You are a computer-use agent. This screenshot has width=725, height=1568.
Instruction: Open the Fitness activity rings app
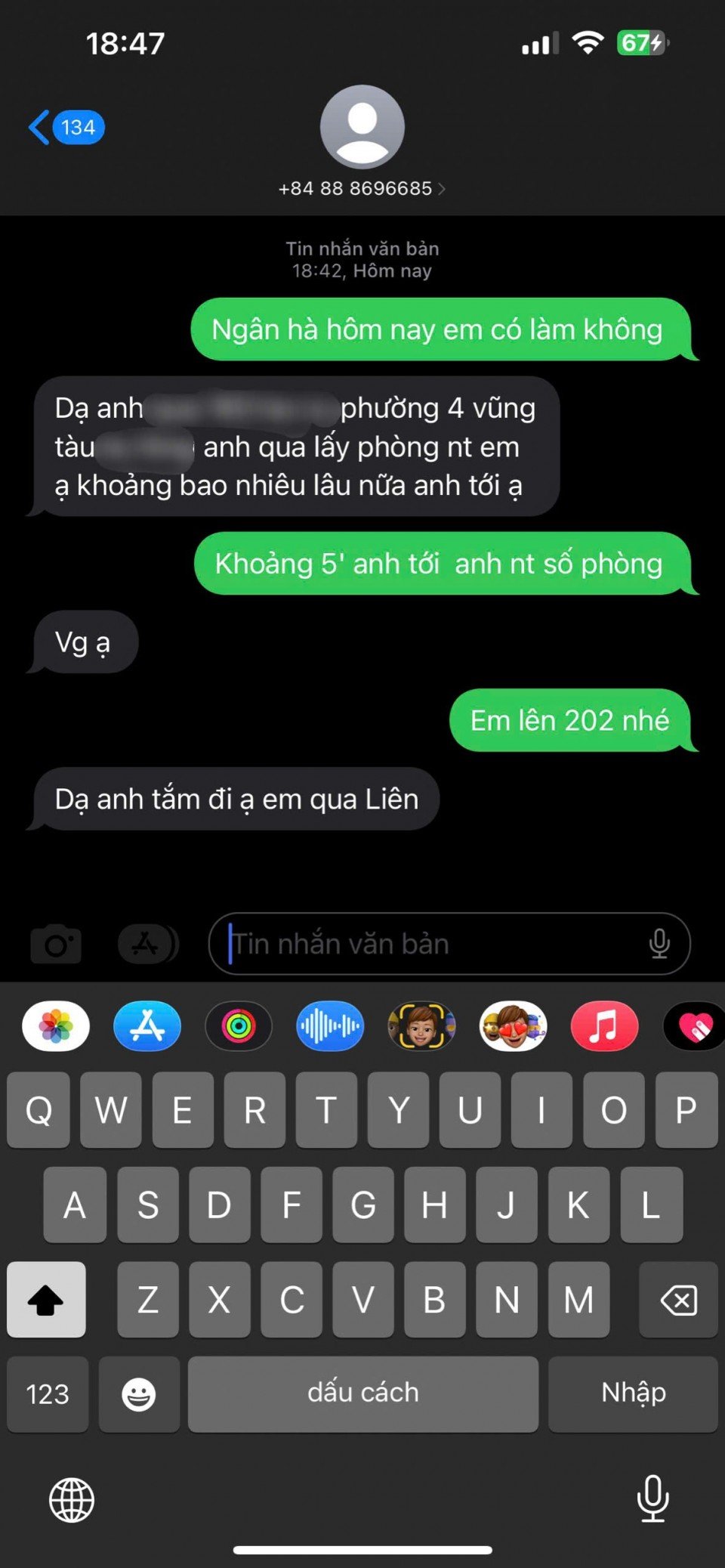(239, 1026)
